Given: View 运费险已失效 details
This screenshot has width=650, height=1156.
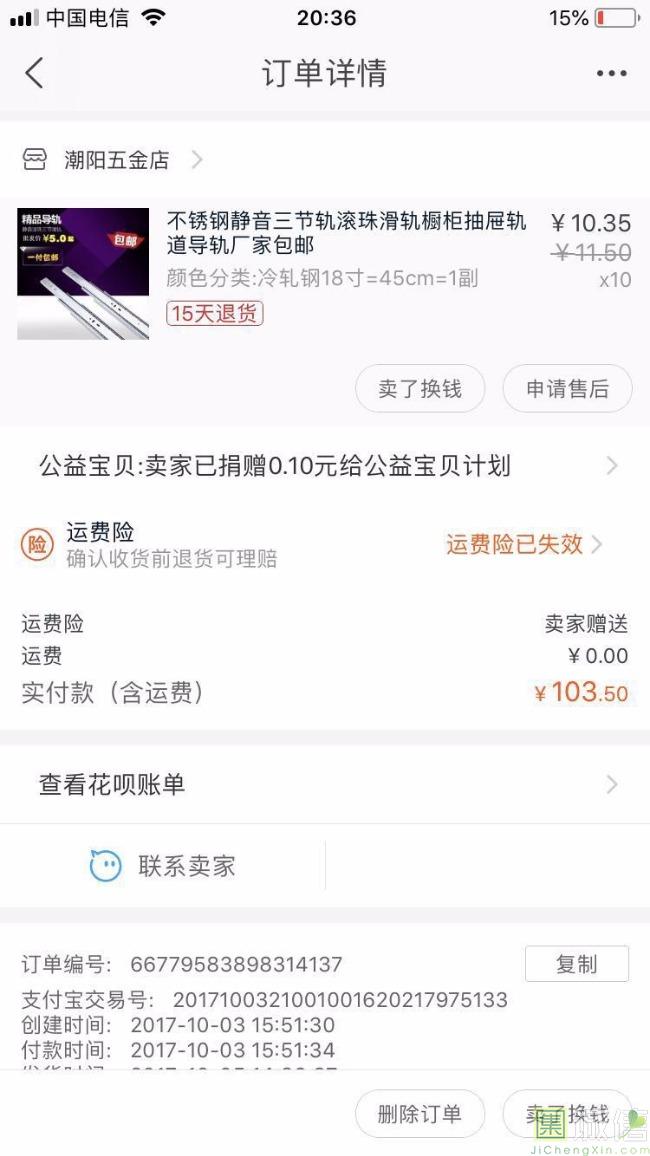Looking at the screenshot, I should point(524,545).
